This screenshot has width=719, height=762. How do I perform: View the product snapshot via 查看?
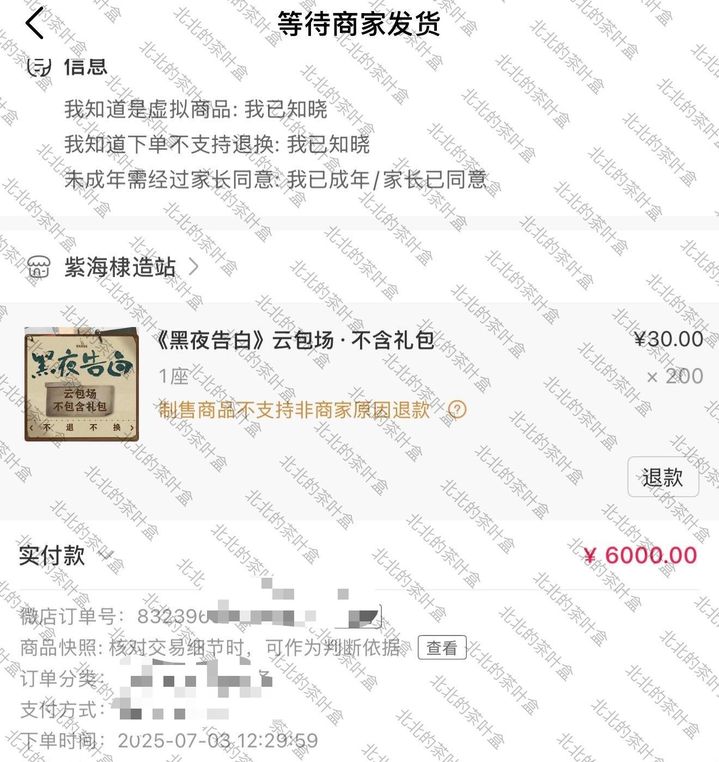[442, 648]
